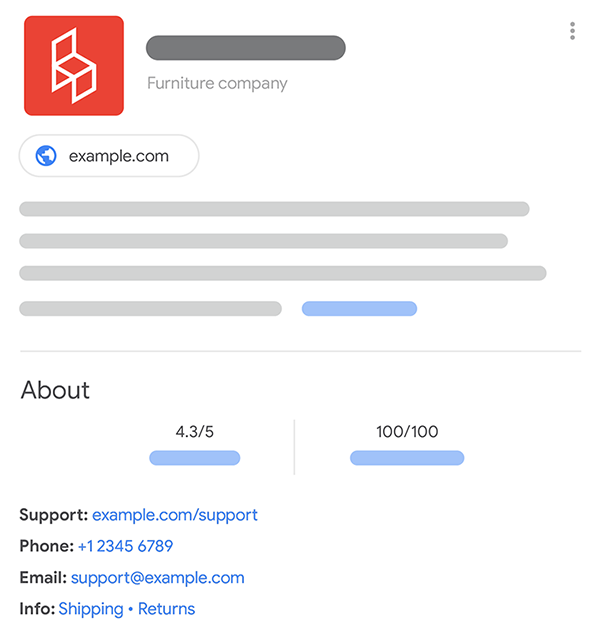Open the Shipping info link
The image size is (600, 639).
point(90,608)
